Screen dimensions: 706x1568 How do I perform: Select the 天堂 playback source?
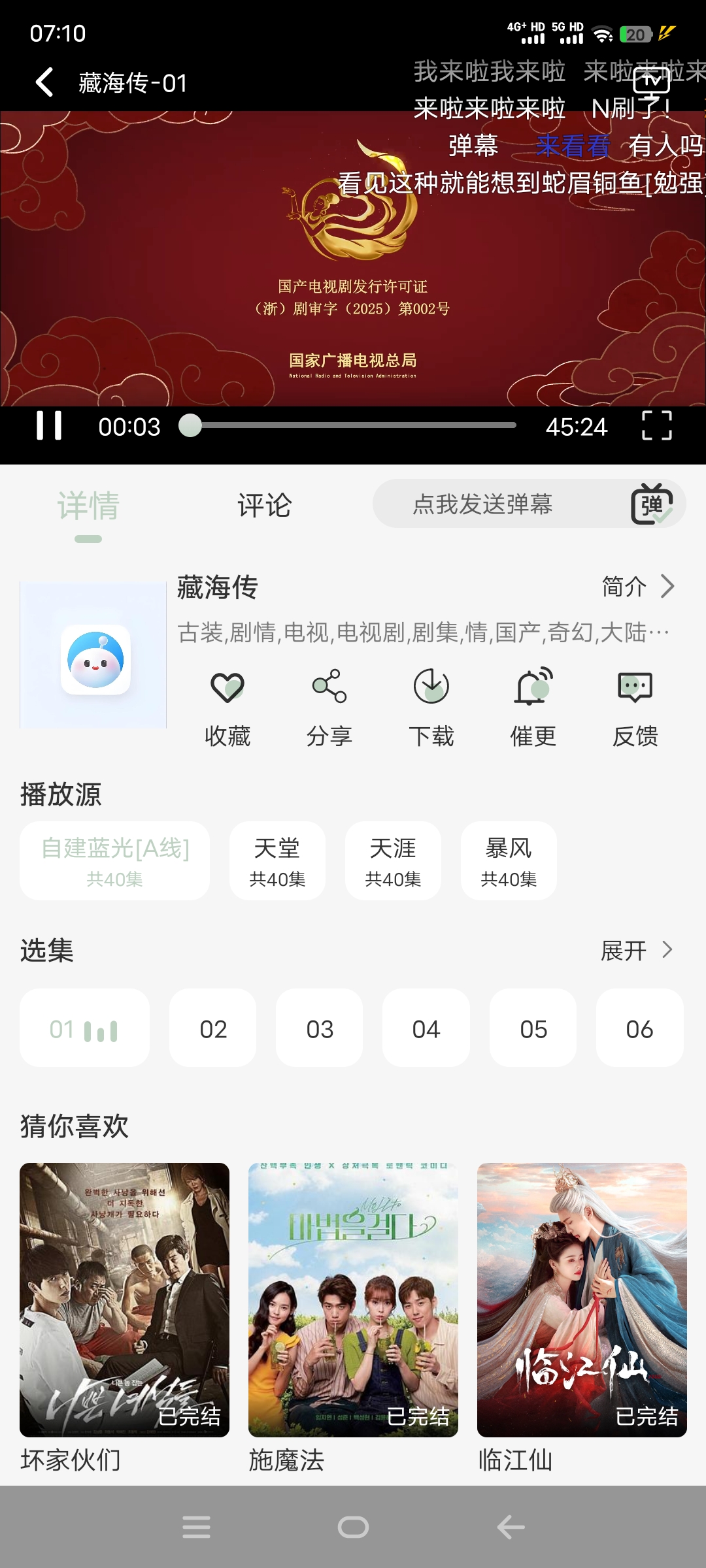tap(277, 860)
